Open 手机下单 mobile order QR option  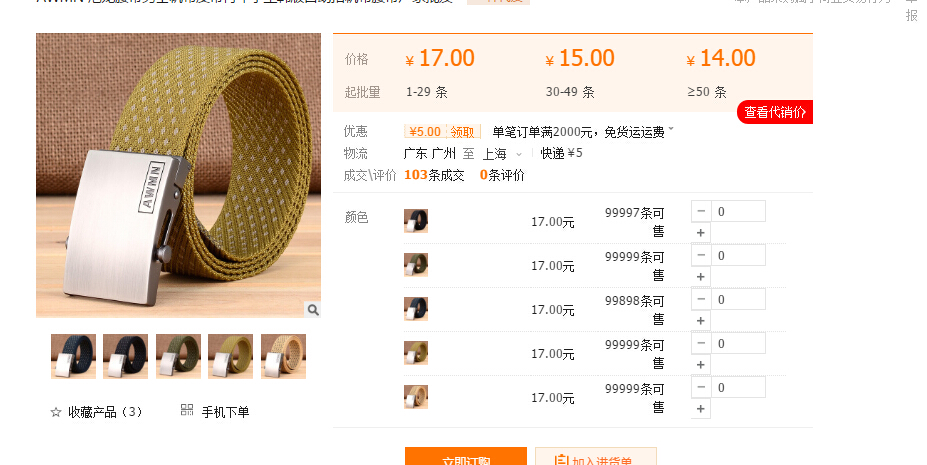tap(215, 411)
